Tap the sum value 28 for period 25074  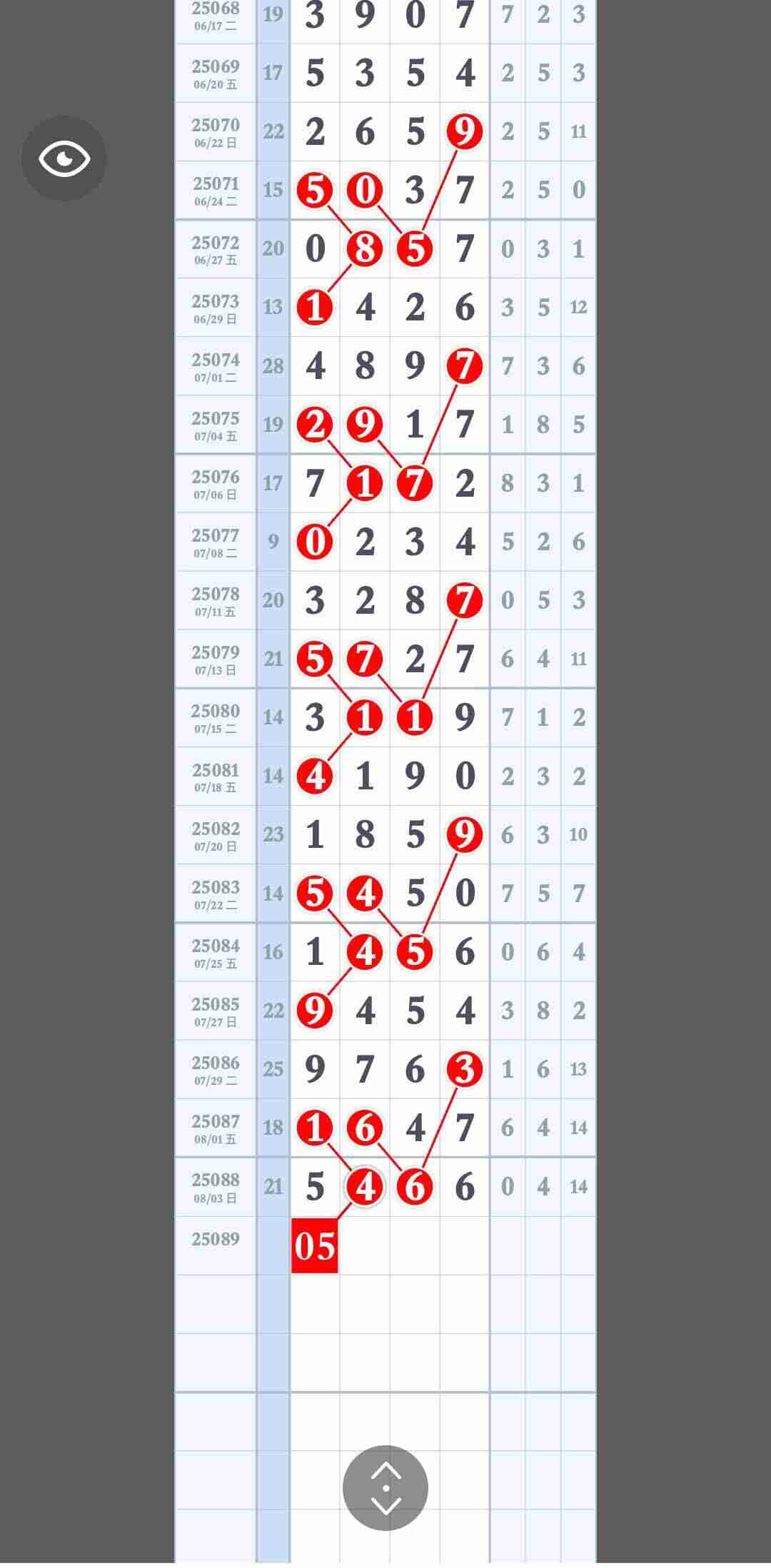coord(273,365)
